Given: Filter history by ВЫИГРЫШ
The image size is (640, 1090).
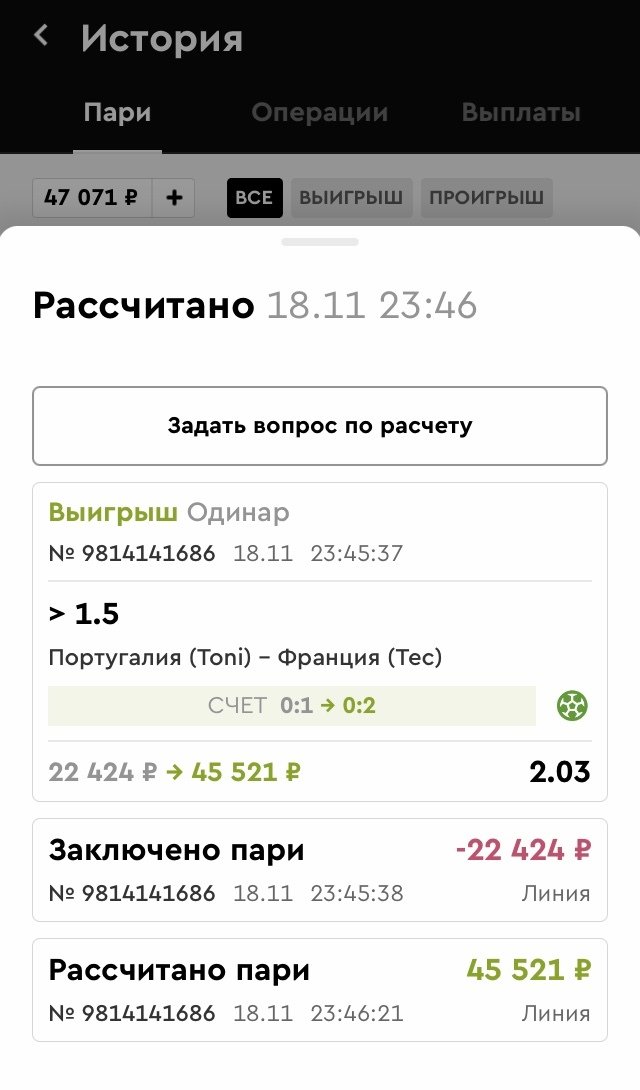Looking at the screenshot, I should pyautogui.click(x=351, y=198).
